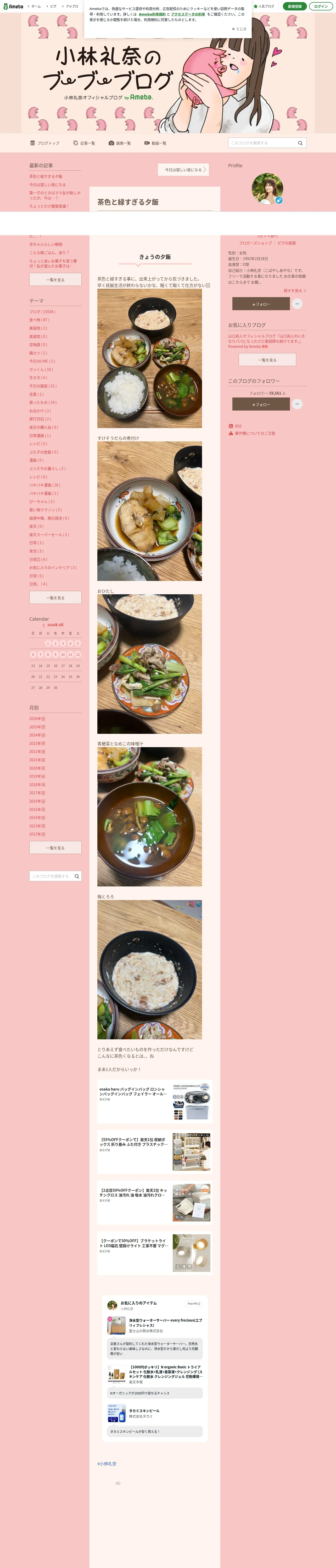
Task: Open the #小林礼奈 hashtag
Action: click(107, 1463)
